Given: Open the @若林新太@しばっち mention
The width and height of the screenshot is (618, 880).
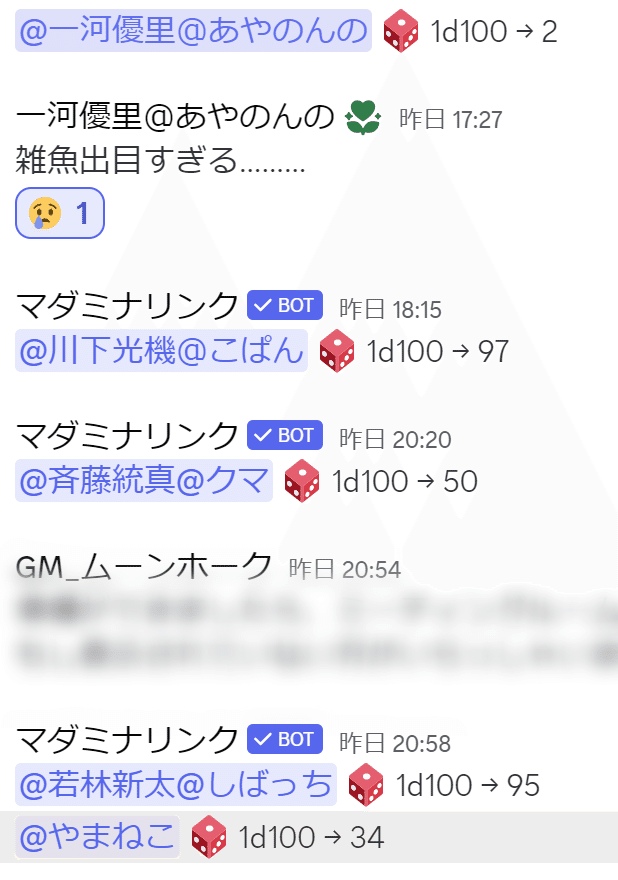Looking at the screenshot, I should click(x=176, y=785).
